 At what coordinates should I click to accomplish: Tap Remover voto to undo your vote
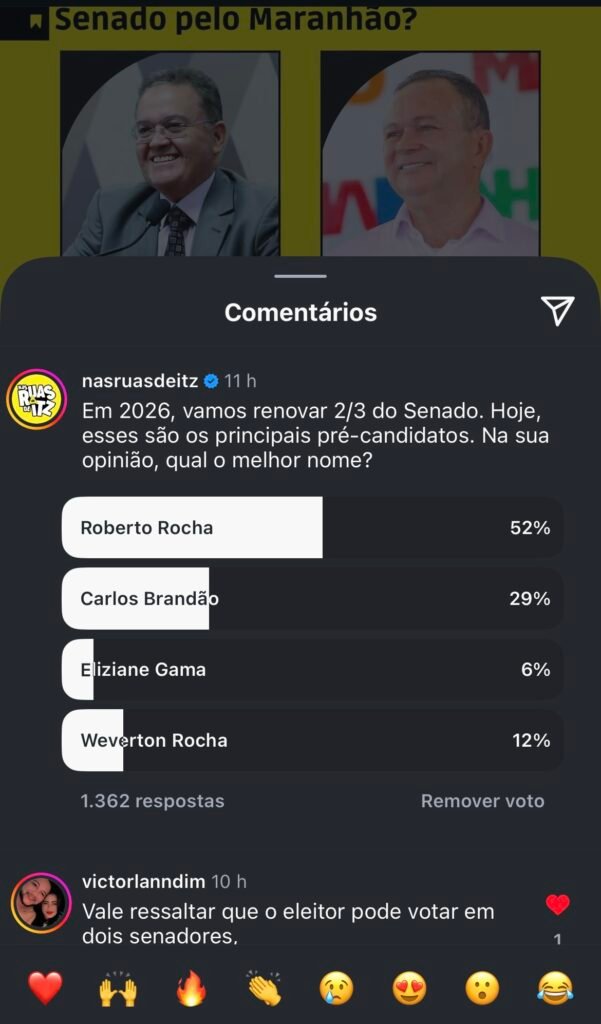(x=482, y=801)
